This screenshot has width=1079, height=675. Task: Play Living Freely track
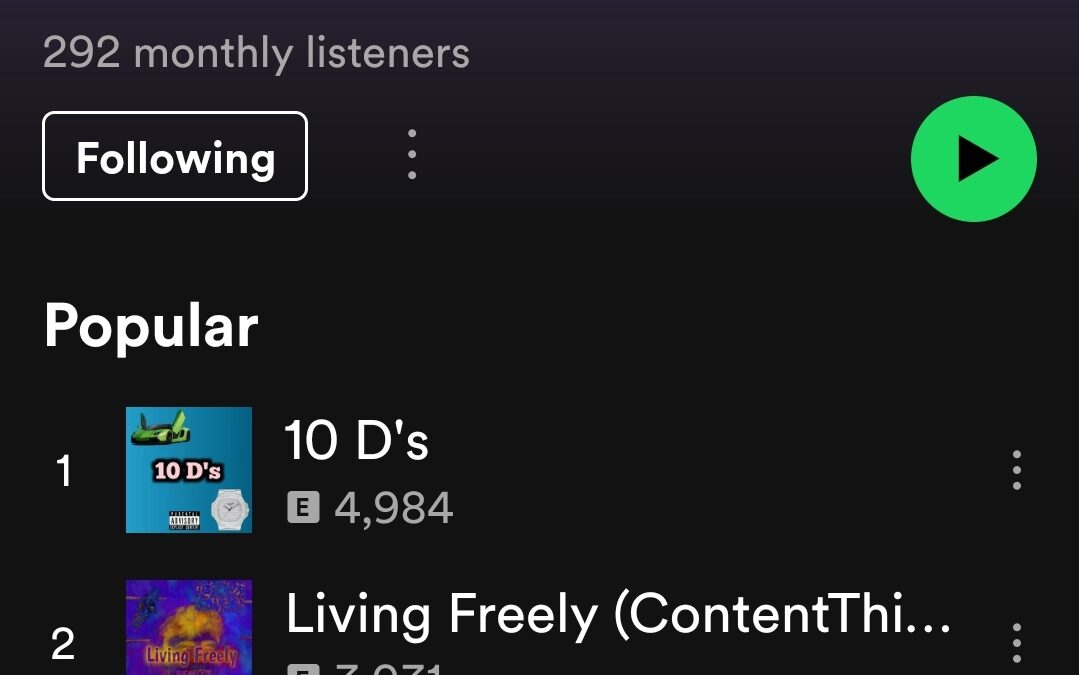coord(616,615)
